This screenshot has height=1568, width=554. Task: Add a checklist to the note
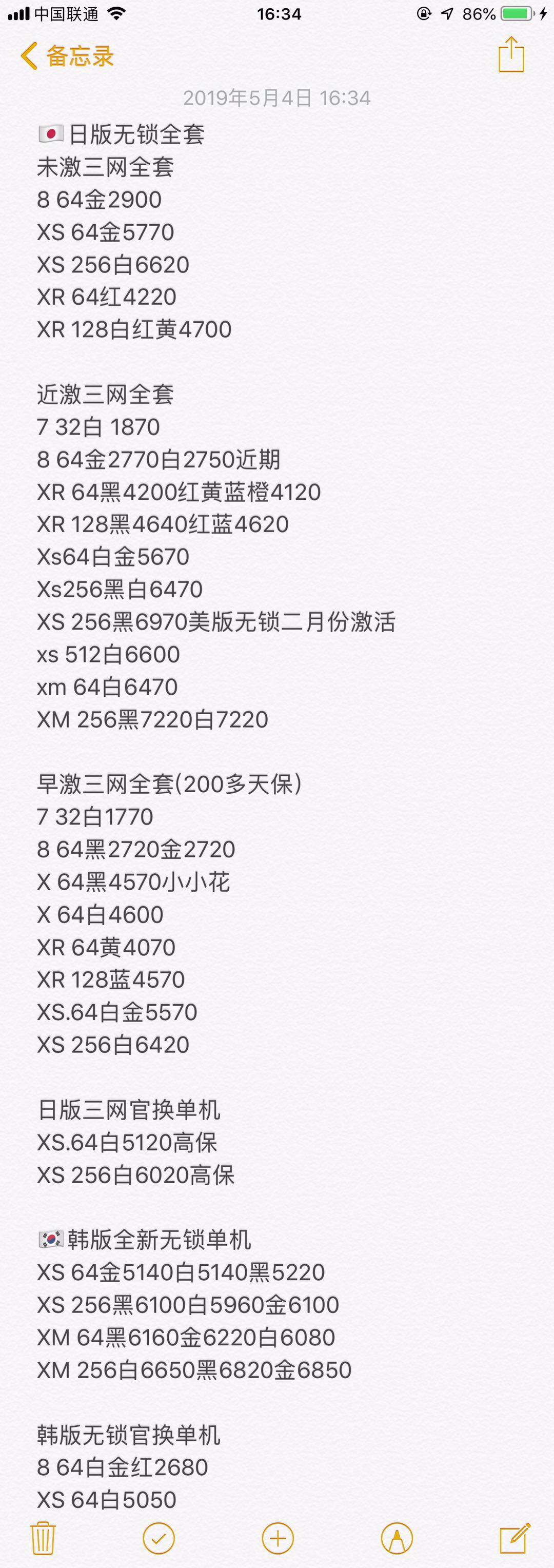click(159, 1538)
